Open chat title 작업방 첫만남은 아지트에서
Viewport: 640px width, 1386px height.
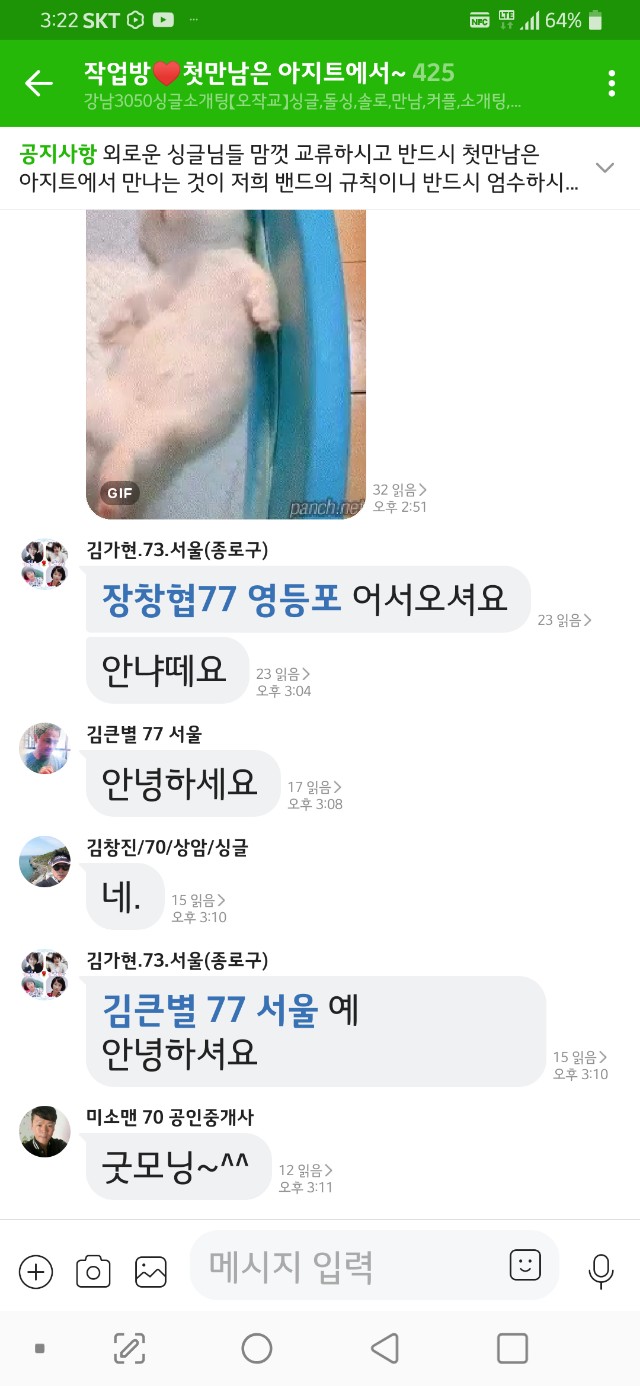coord(270,73)
